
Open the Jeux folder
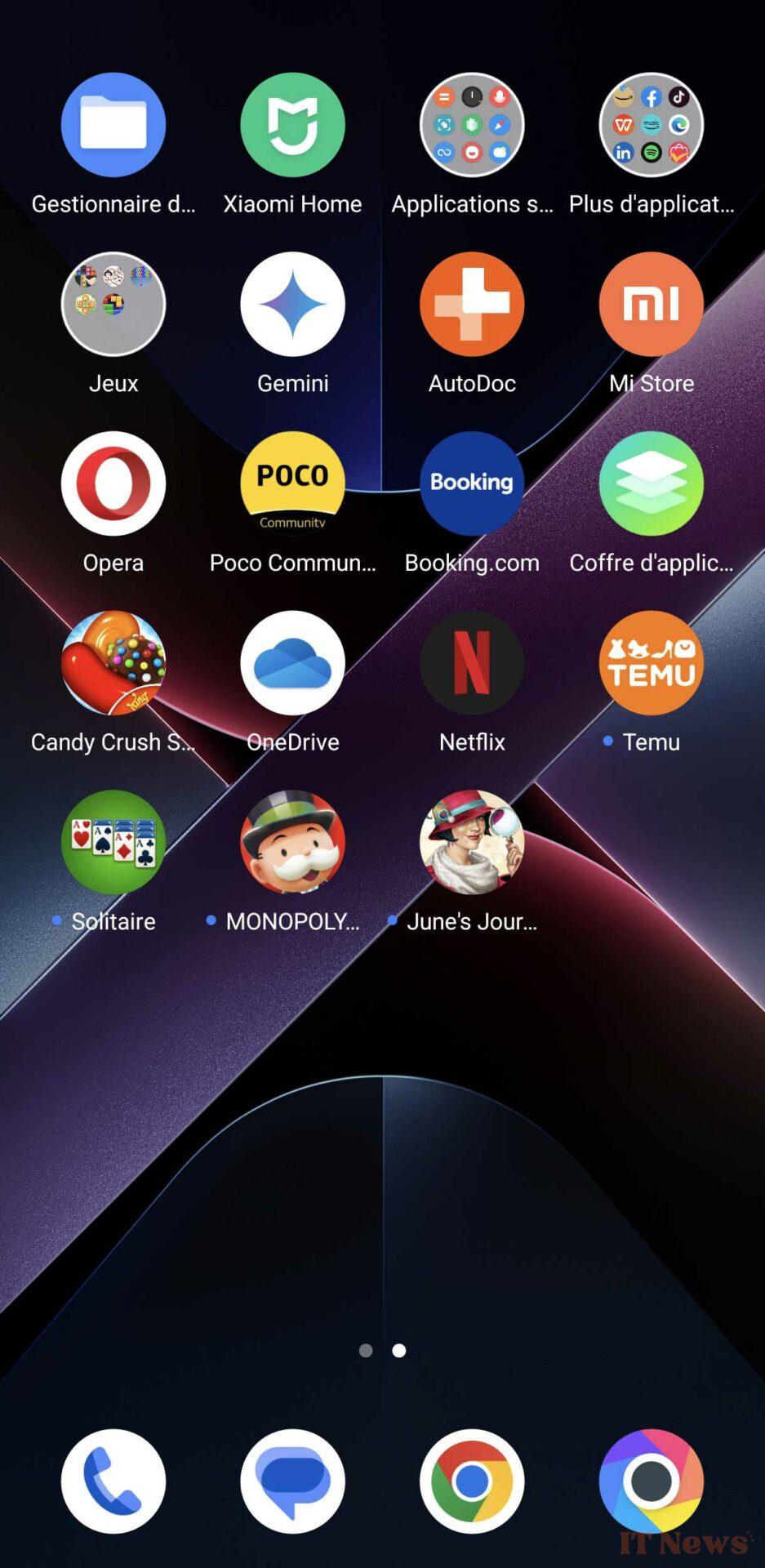[113, 304]
